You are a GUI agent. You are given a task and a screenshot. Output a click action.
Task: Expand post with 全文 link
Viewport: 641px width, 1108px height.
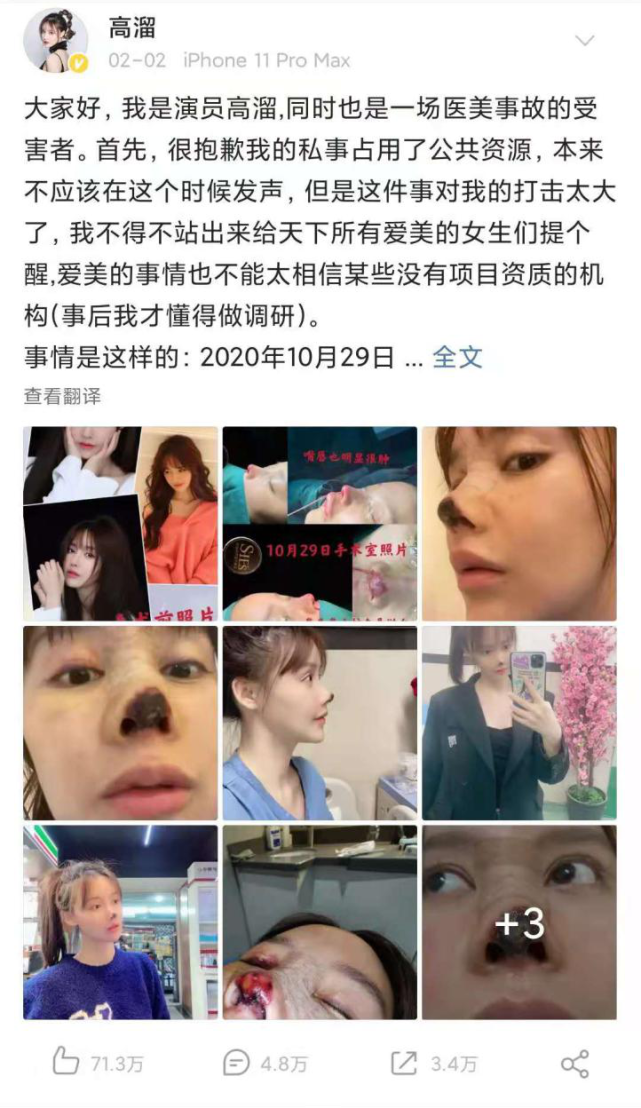(x=457, y=358)
